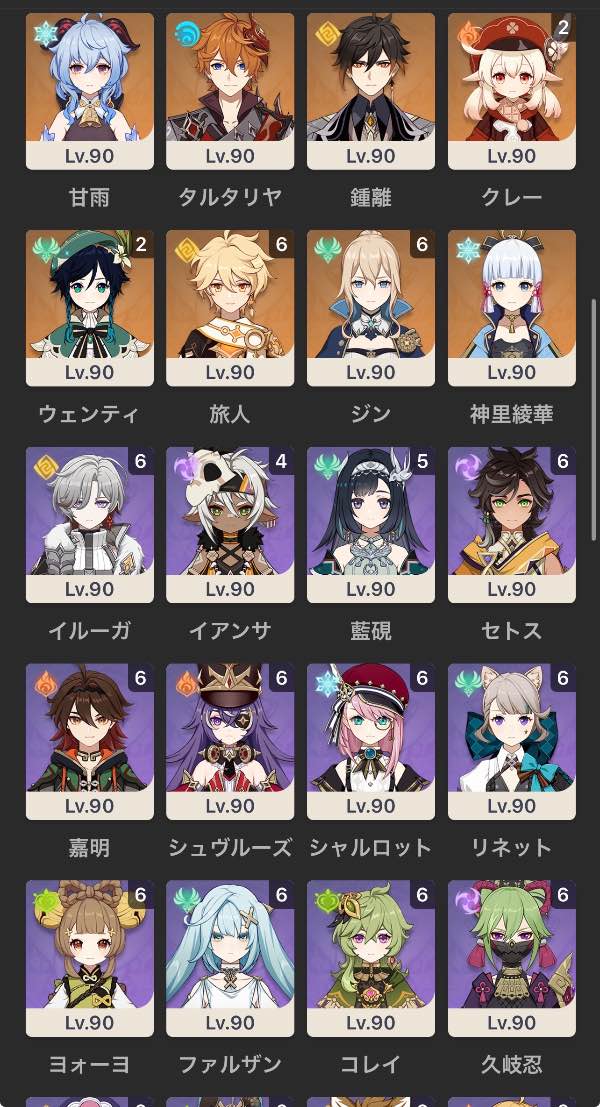Open the ウェンティ character card

click(x=90, y=308)
